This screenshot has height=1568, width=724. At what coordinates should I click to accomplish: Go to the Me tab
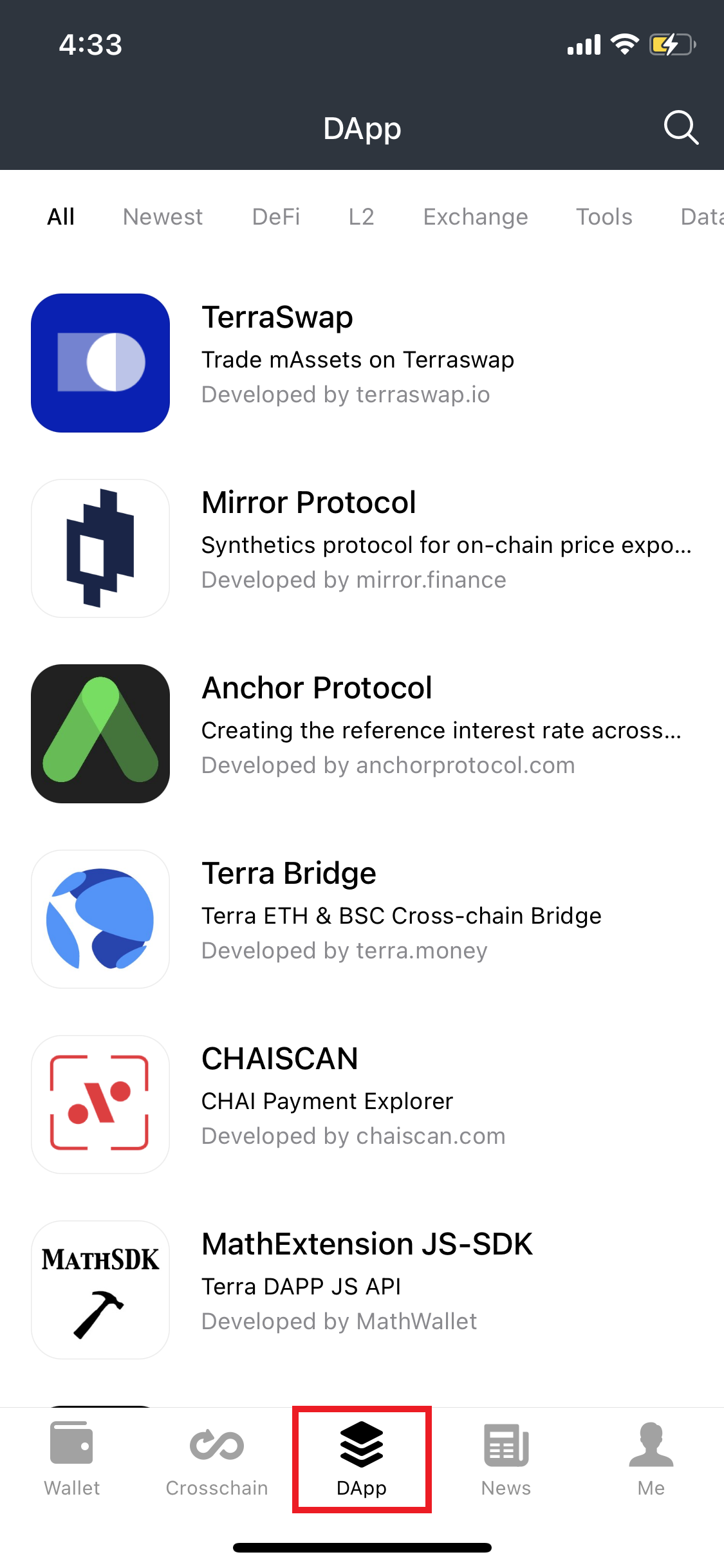(651, 1459)
